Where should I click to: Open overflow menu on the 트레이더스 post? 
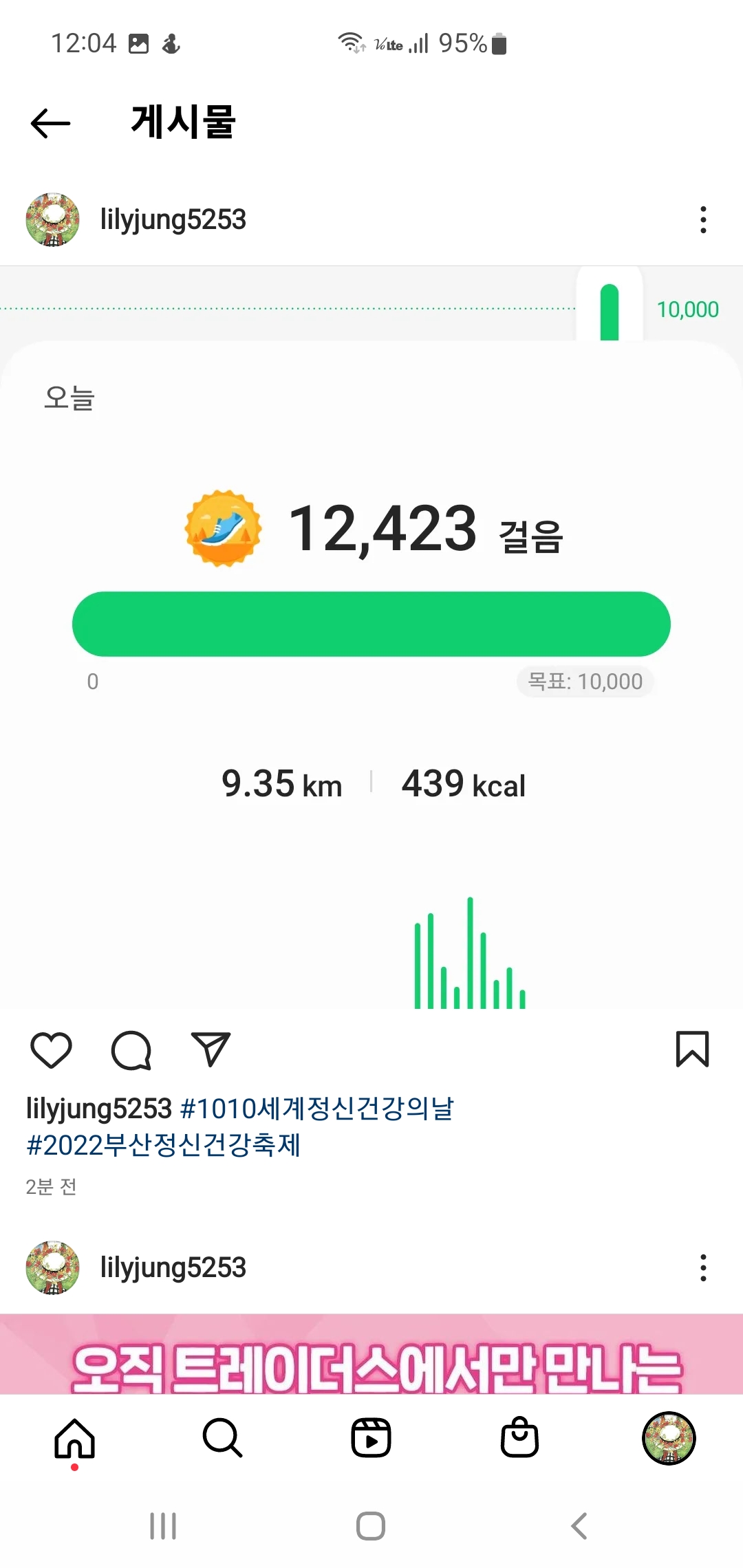point(702,1267)
